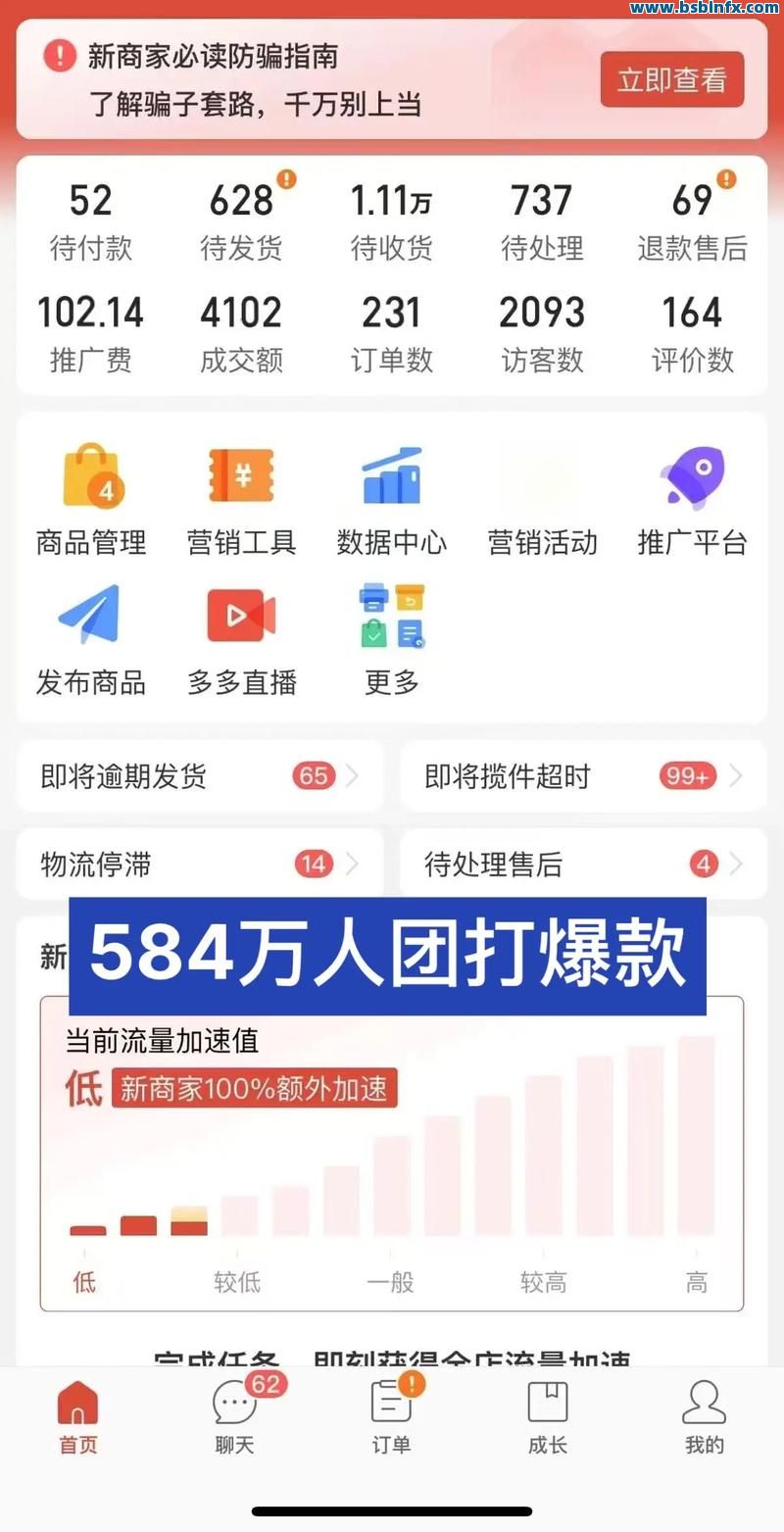Open 退款售后 requests

click(692, 222)
